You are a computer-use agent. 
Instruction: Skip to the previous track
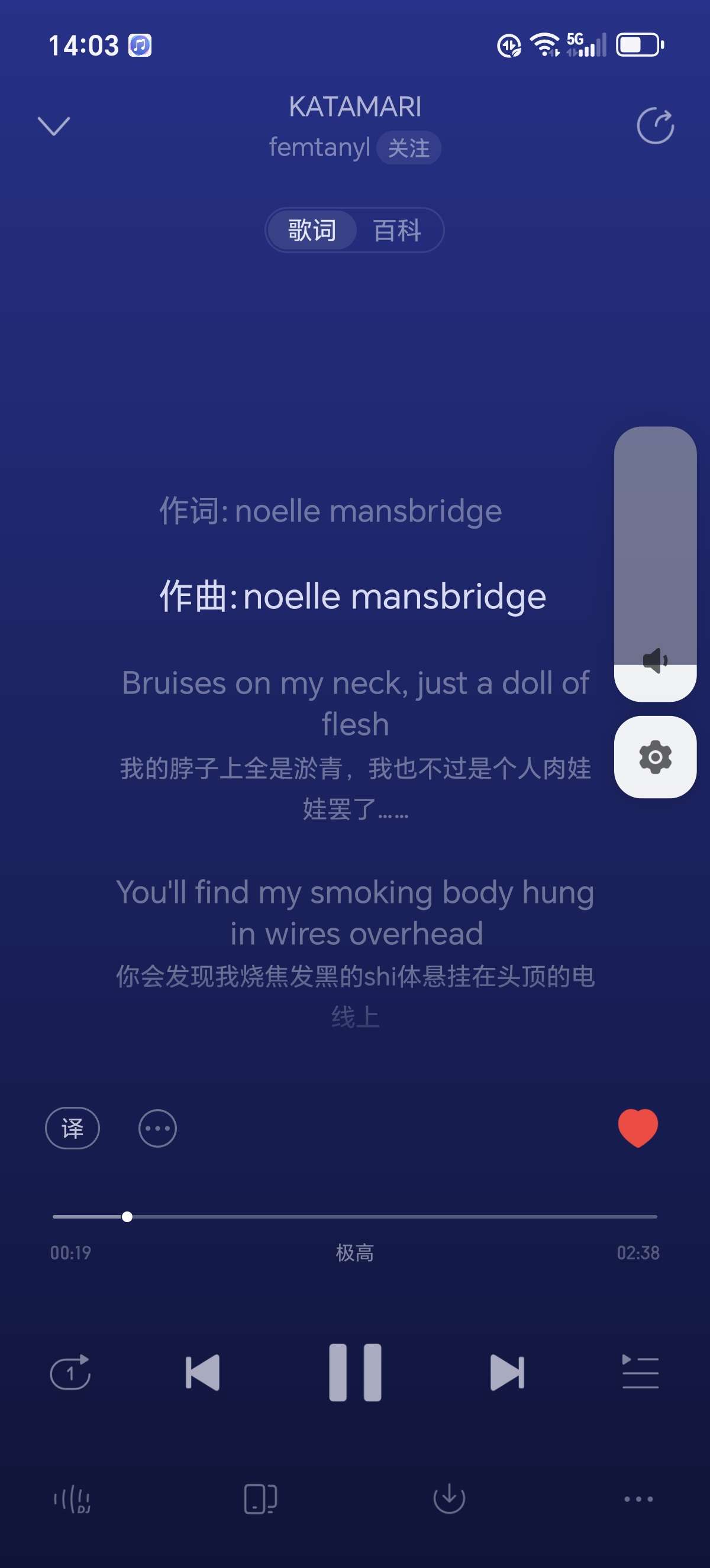coord(203,1373)
